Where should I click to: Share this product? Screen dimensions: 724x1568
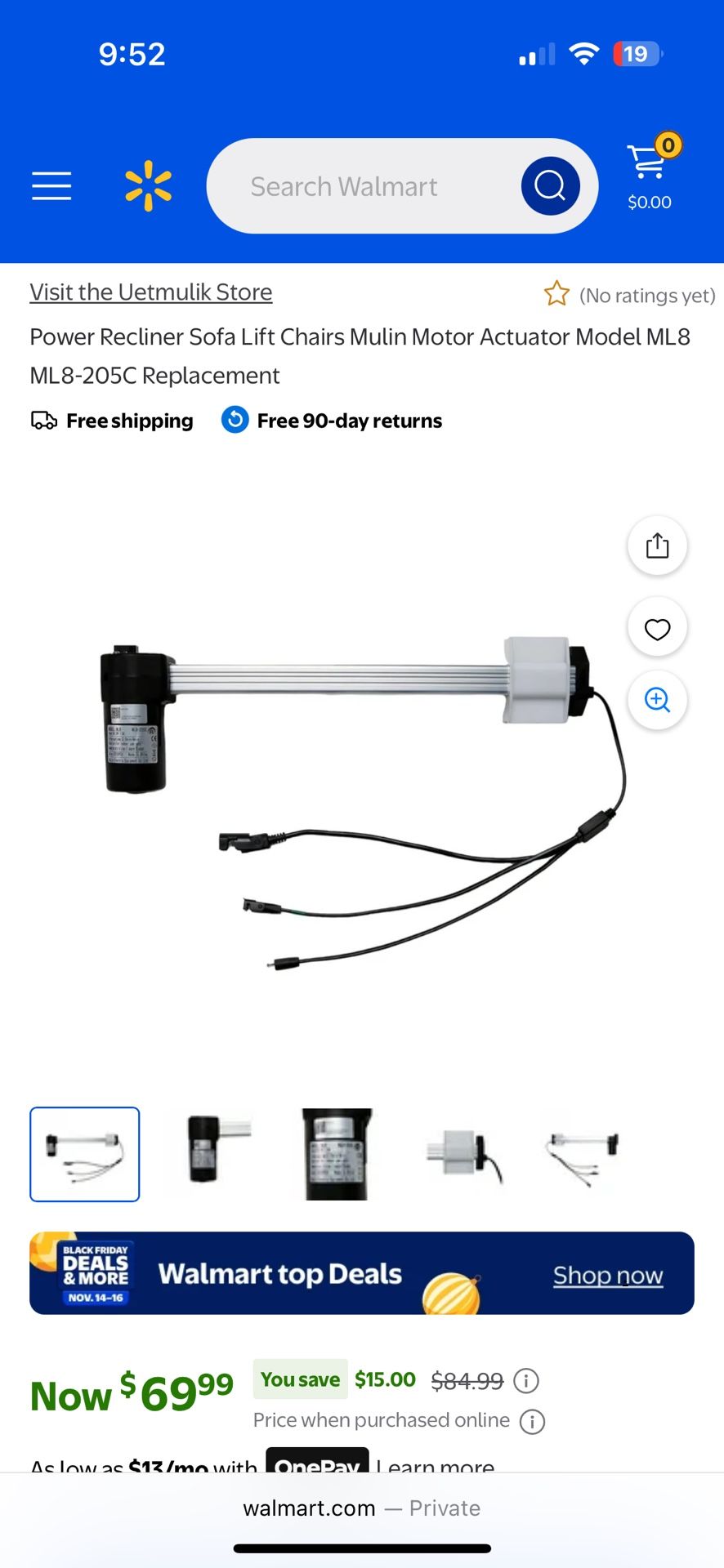click(657, 546)
